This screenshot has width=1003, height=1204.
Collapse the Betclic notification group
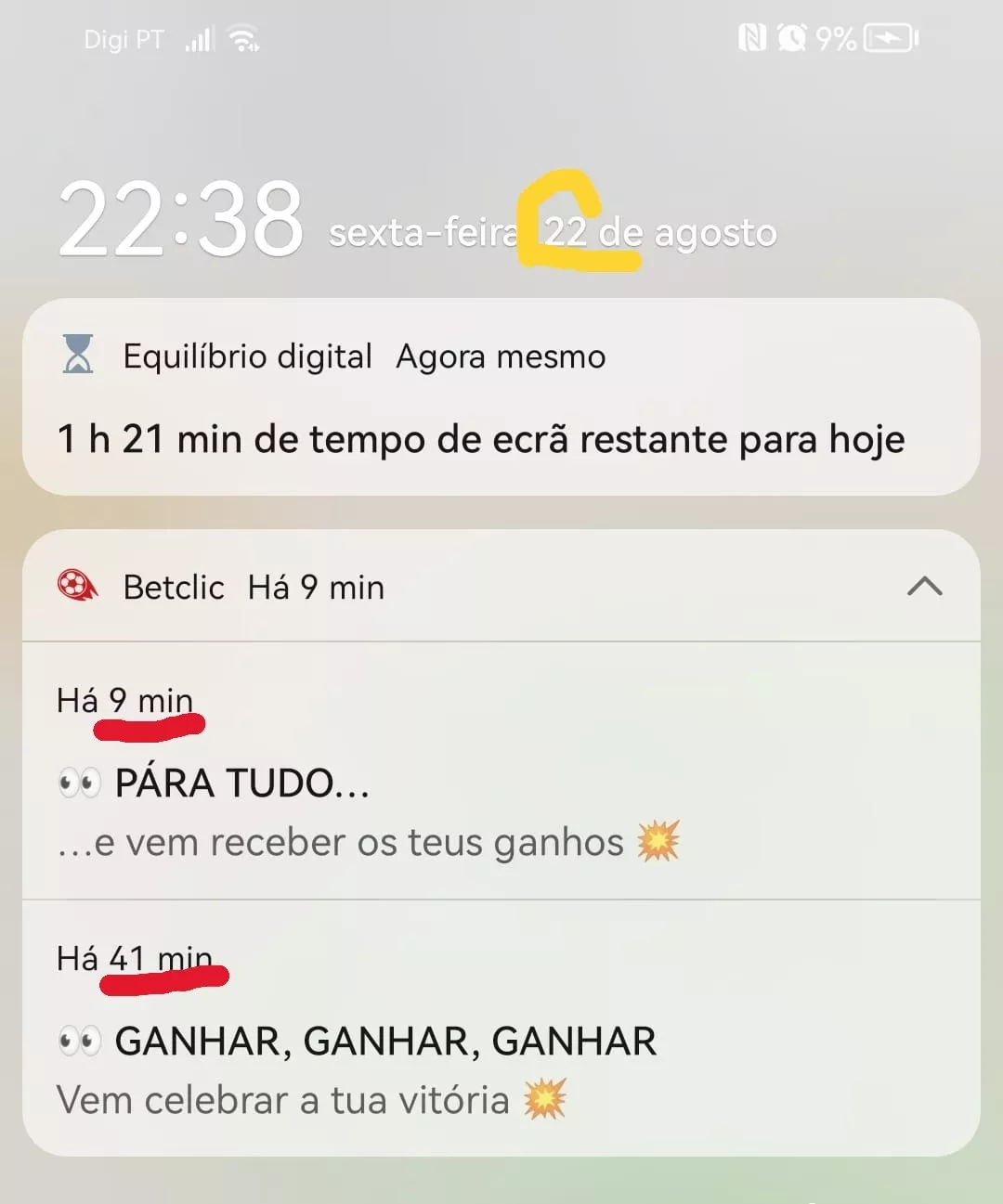coord(924,587)
